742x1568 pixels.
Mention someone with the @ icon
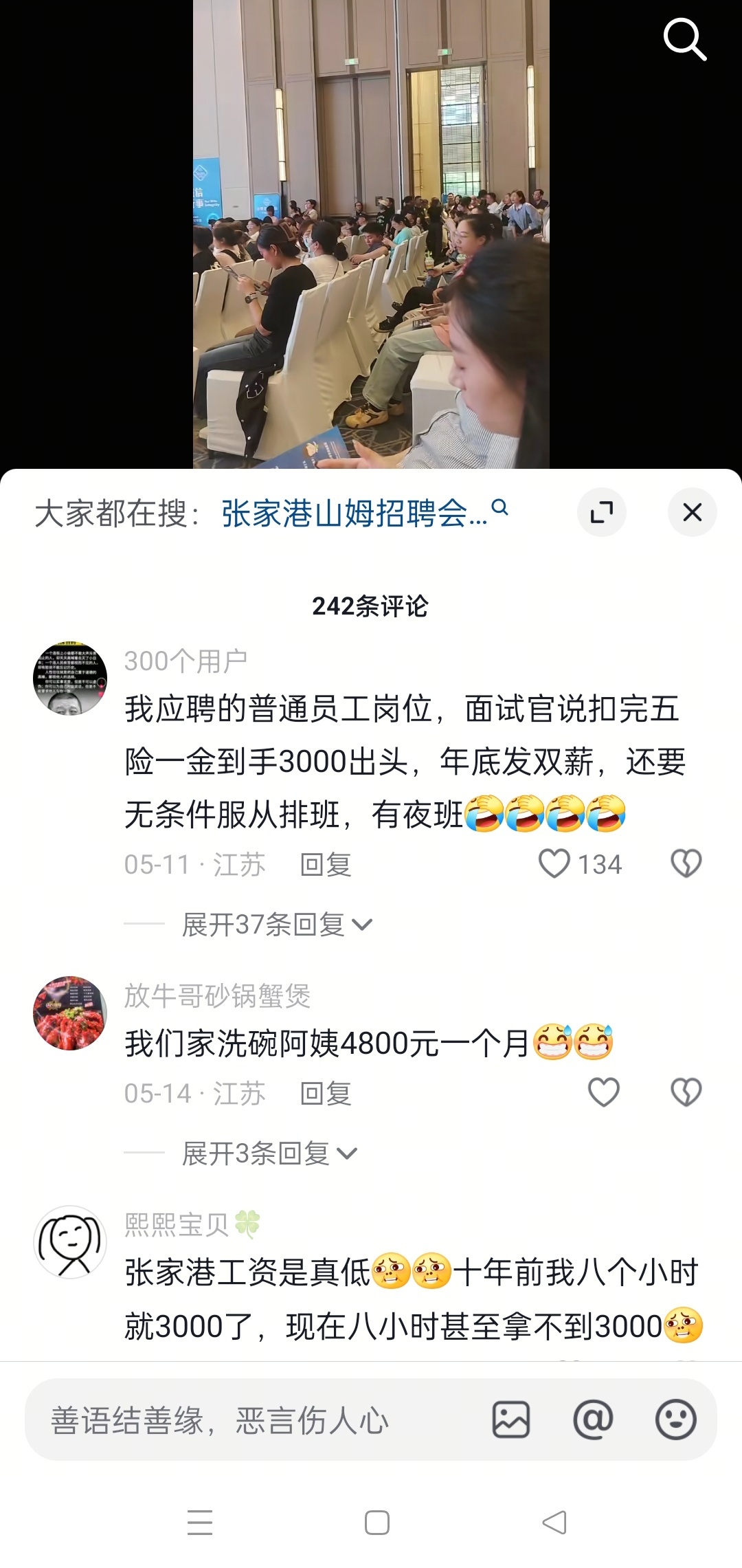pos(593,1420)
